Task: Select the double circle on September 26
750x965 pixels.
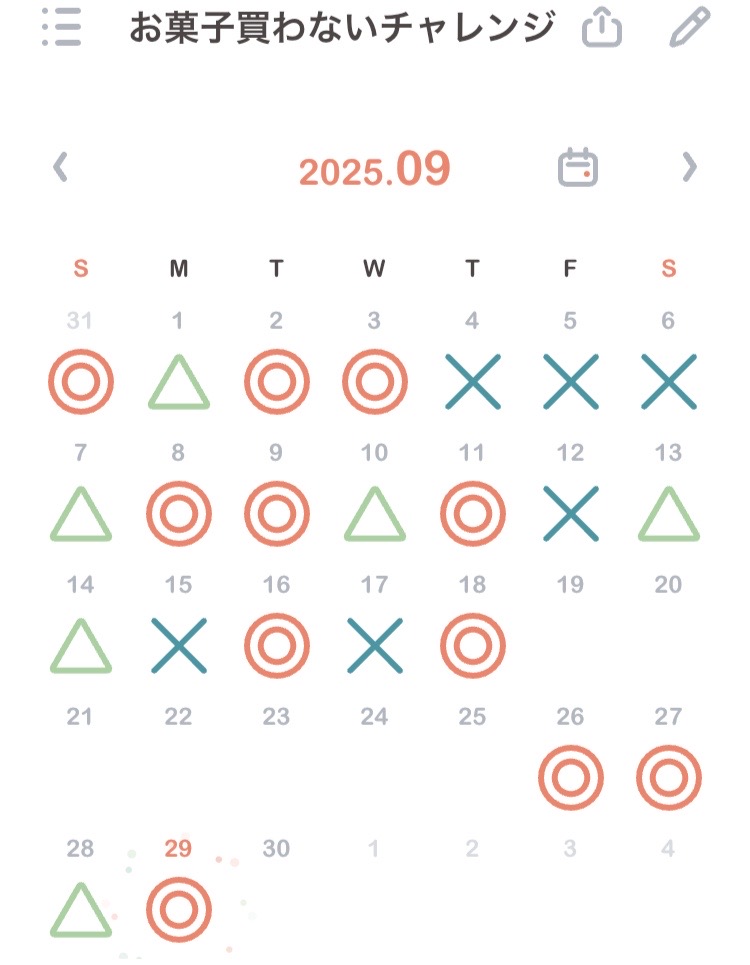Action: (x=571, y=778)
